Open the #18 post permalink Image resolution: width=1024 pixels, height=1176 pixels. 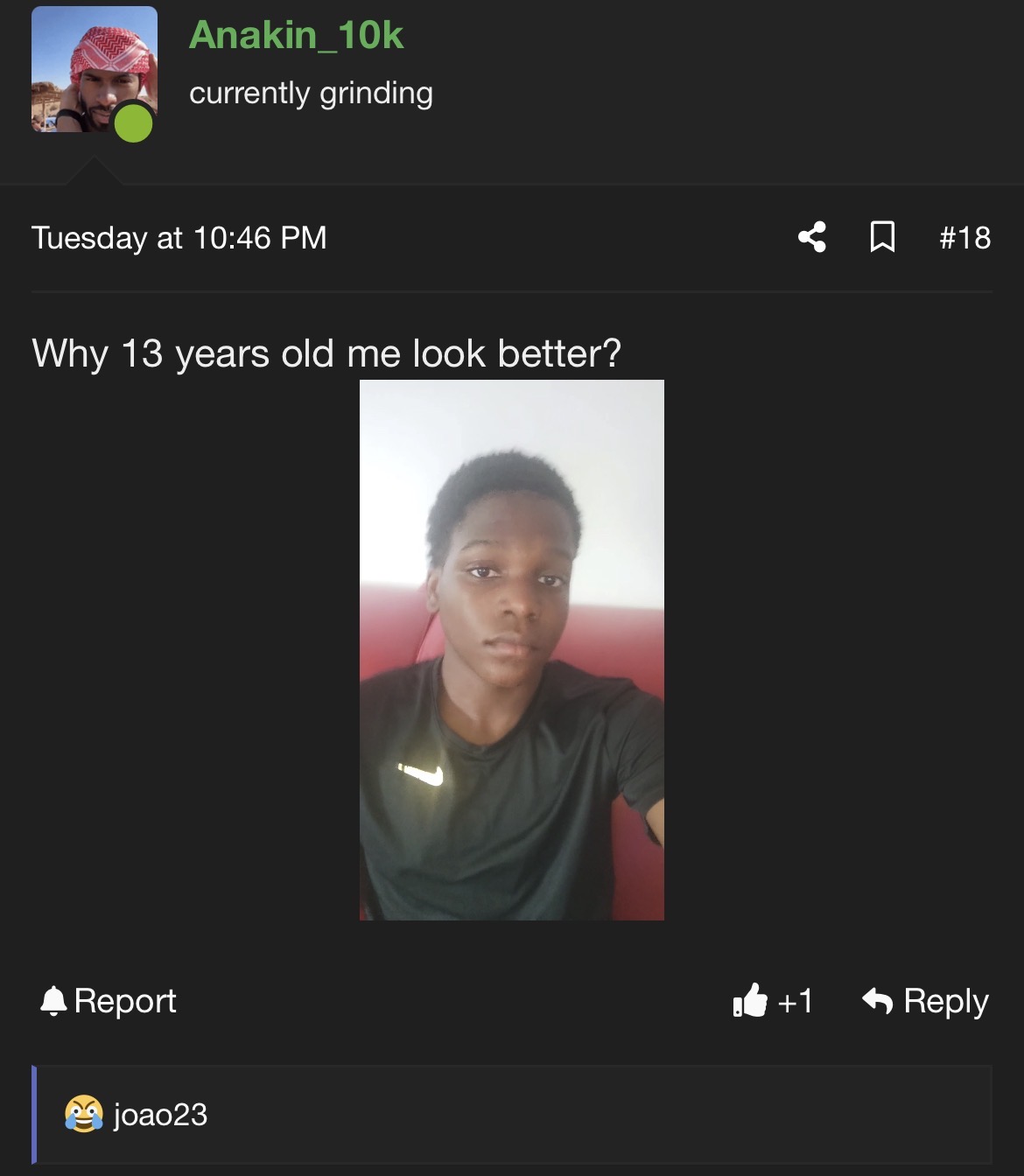coord(964,238)
